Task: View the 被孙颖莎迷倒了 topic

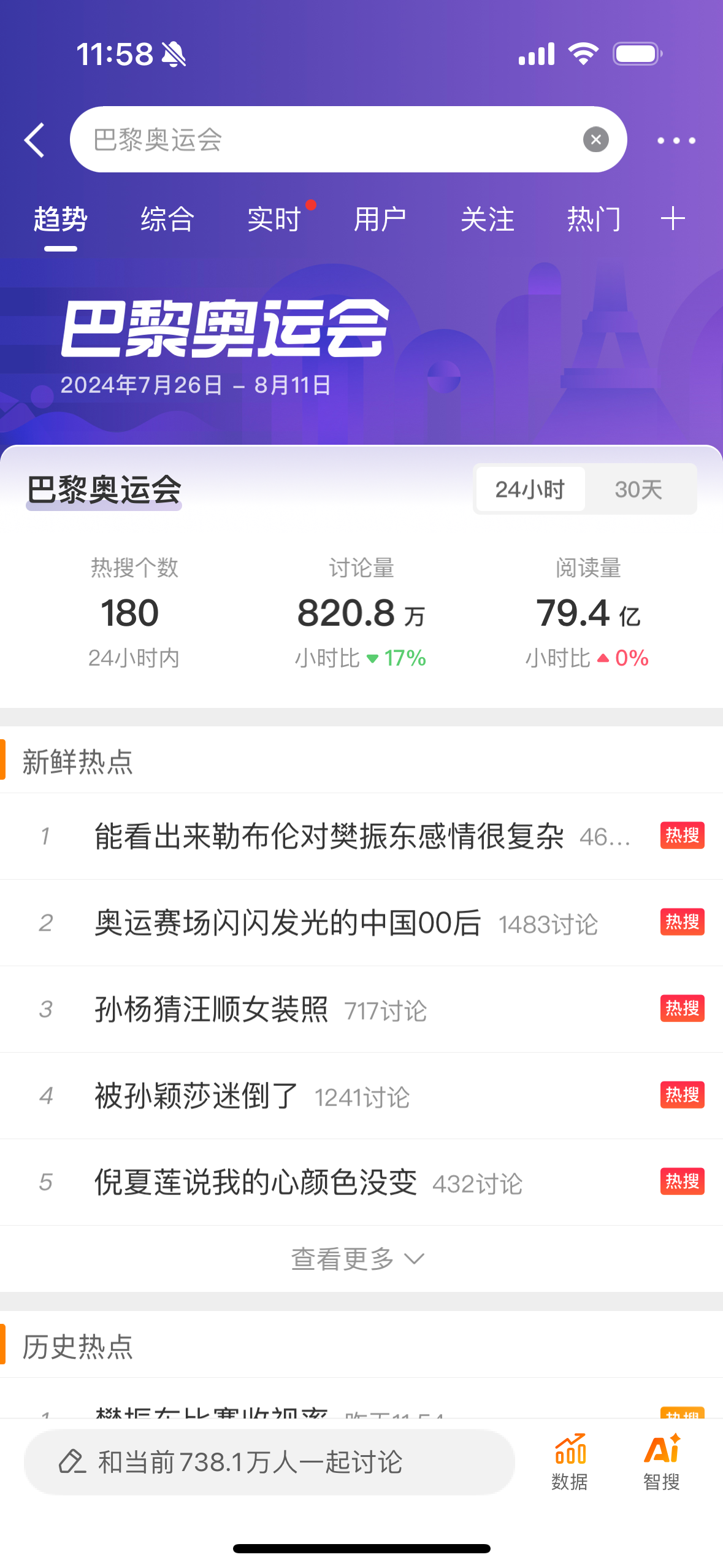Action: pos(196,1096)
